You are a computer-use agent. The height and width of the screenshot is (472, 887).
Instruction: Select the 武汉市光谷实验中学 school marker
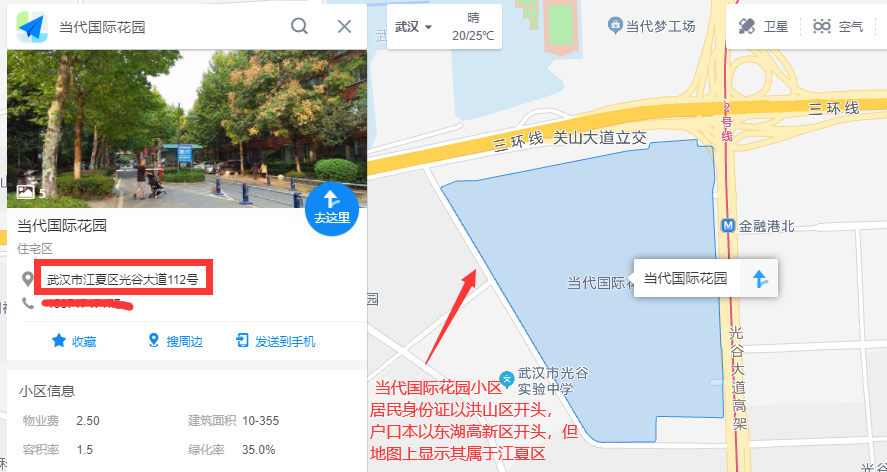click(507, 379)
